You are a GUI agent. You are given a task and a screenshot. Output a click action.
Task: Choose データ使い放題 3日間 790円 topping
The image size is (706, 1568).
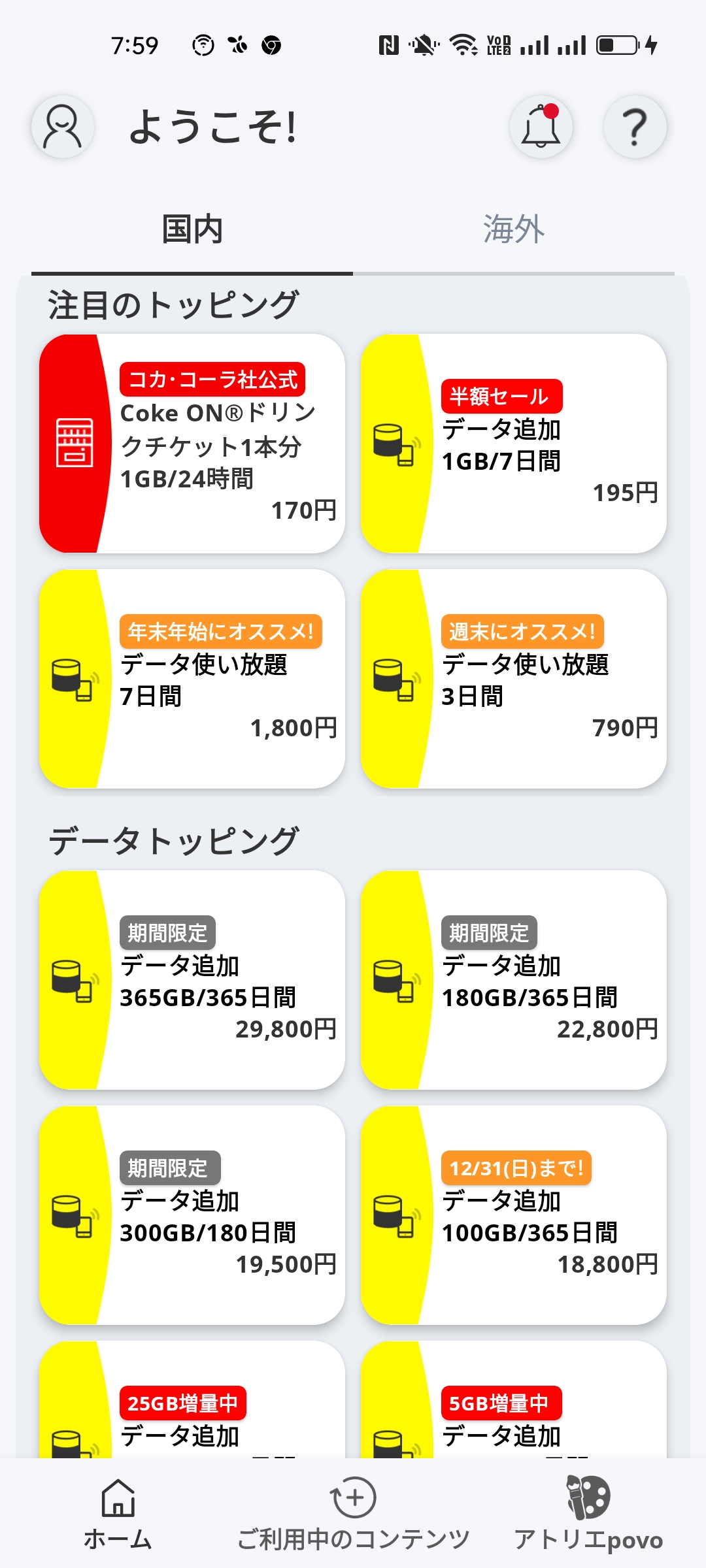(x=514, y=679)
